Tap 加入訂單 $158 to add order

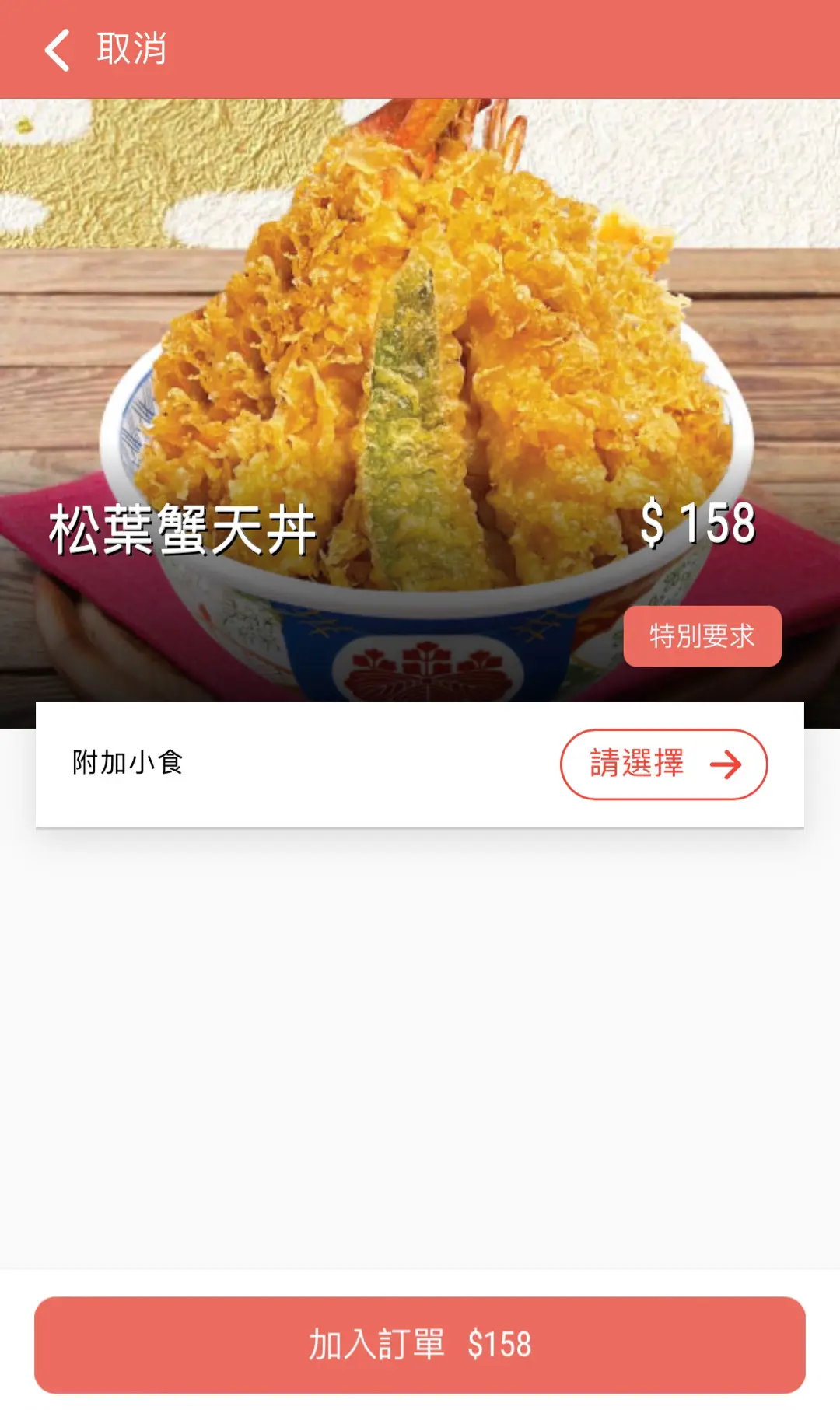[420, 1344]
